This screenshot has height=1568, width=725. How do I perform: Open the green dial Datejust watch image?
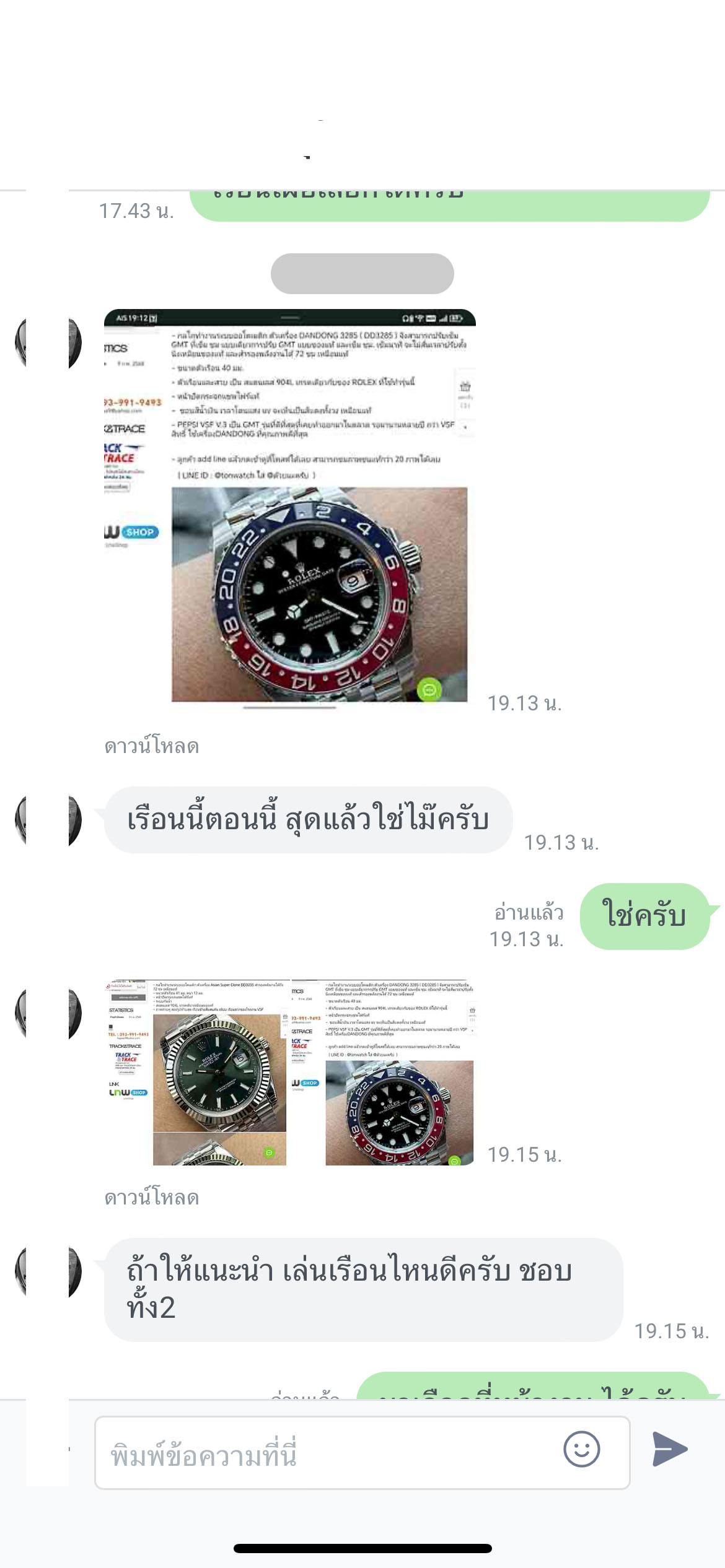197,1072
